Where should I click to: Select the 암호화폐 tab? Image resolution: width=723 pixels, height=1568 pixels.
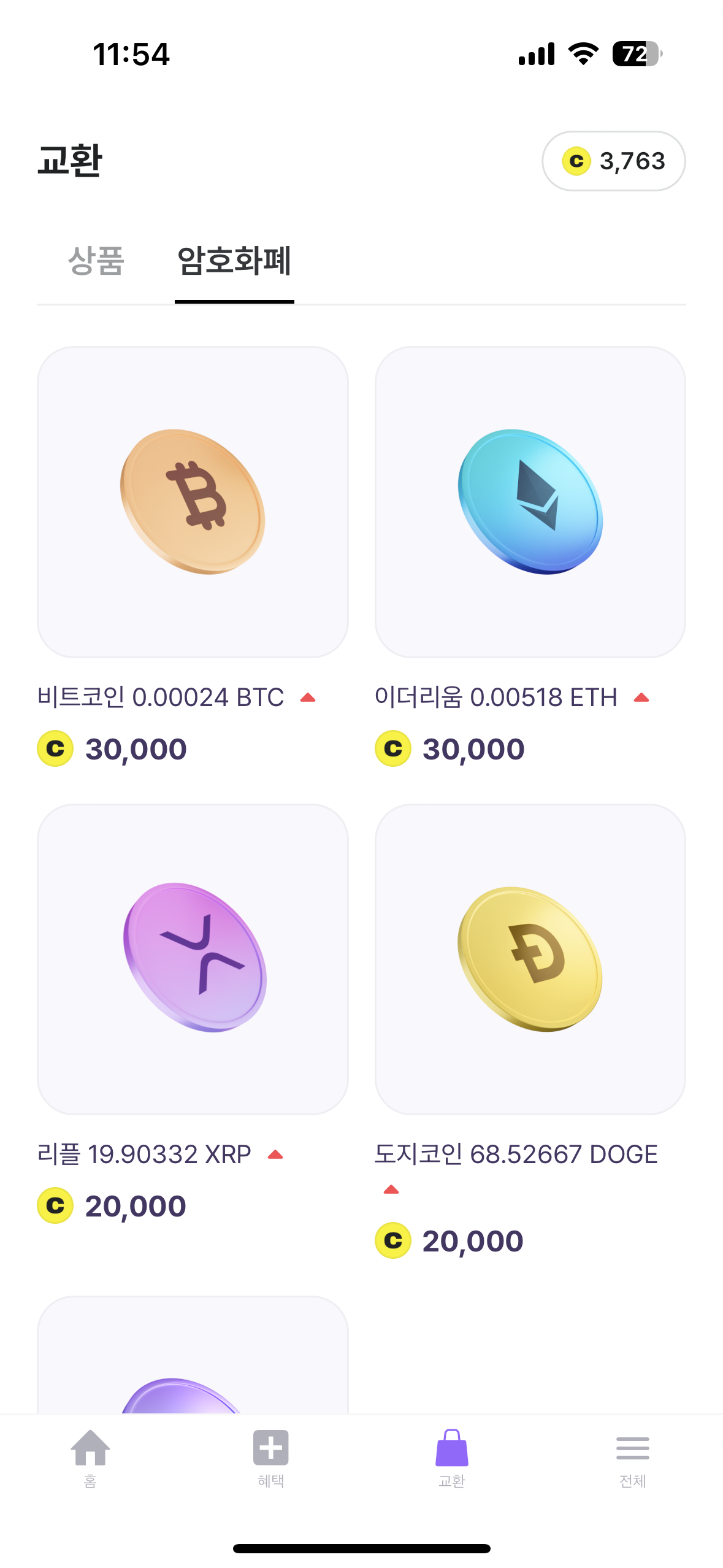[x=234, y=260]
